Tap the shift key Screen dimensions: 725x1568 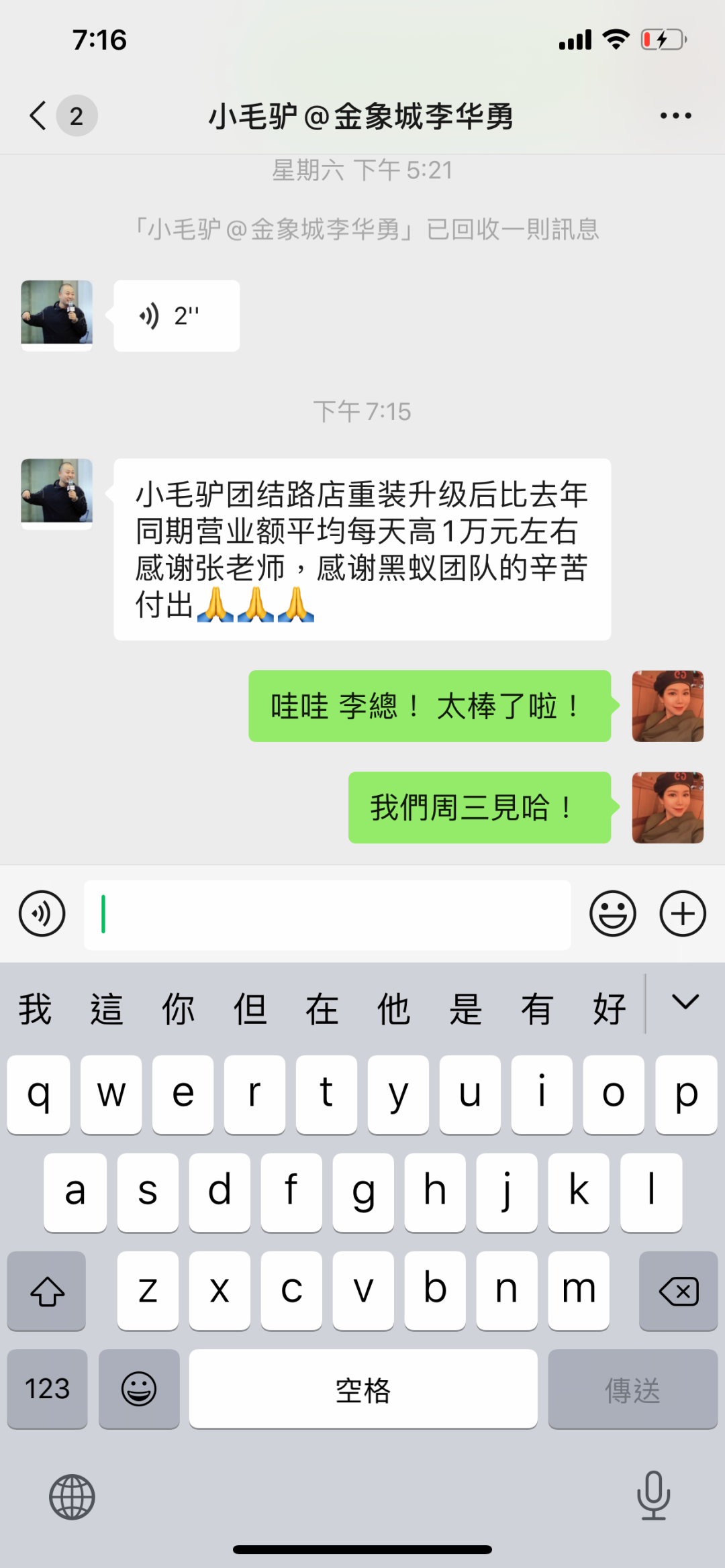coord(47,1291)
